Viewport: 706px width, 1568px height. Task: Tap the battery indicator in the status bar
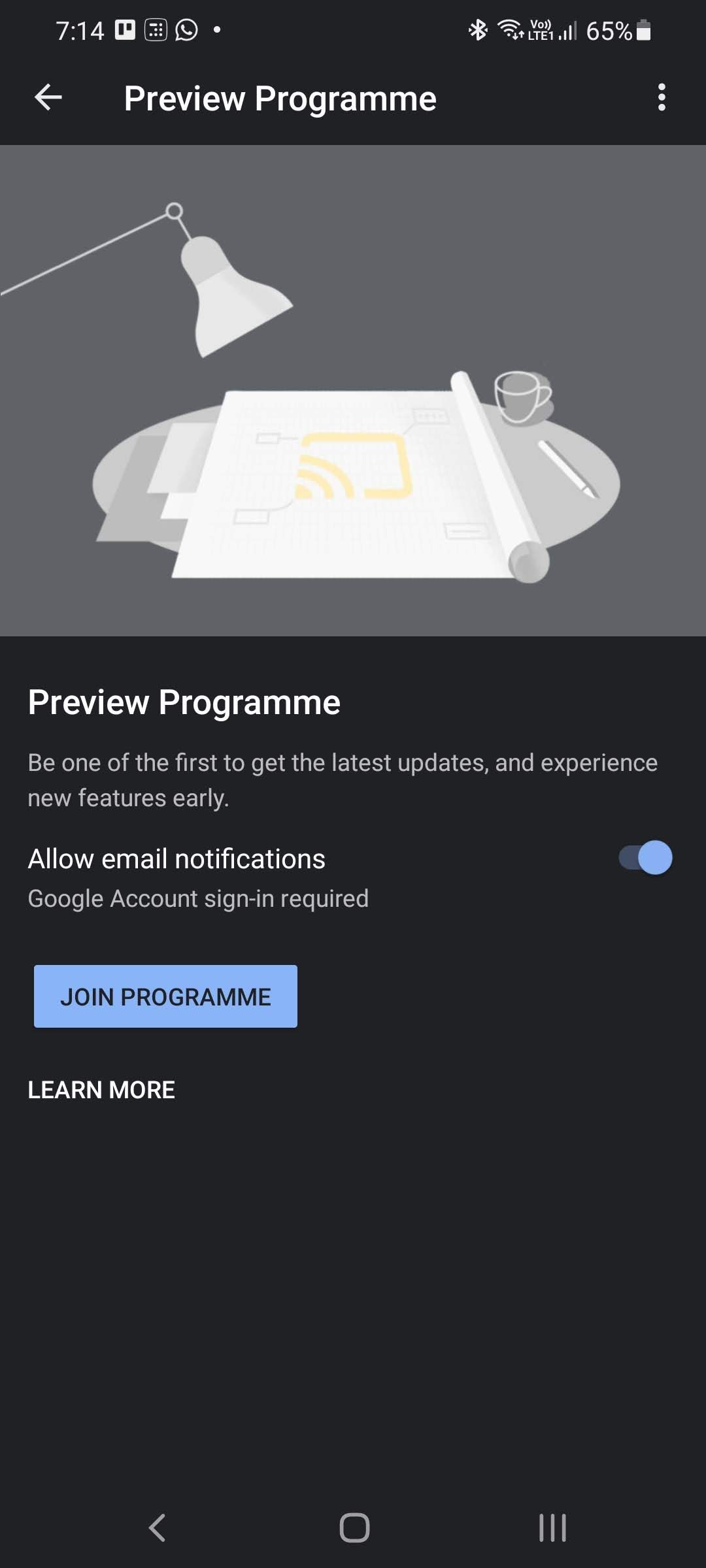(x=643, y=30)
